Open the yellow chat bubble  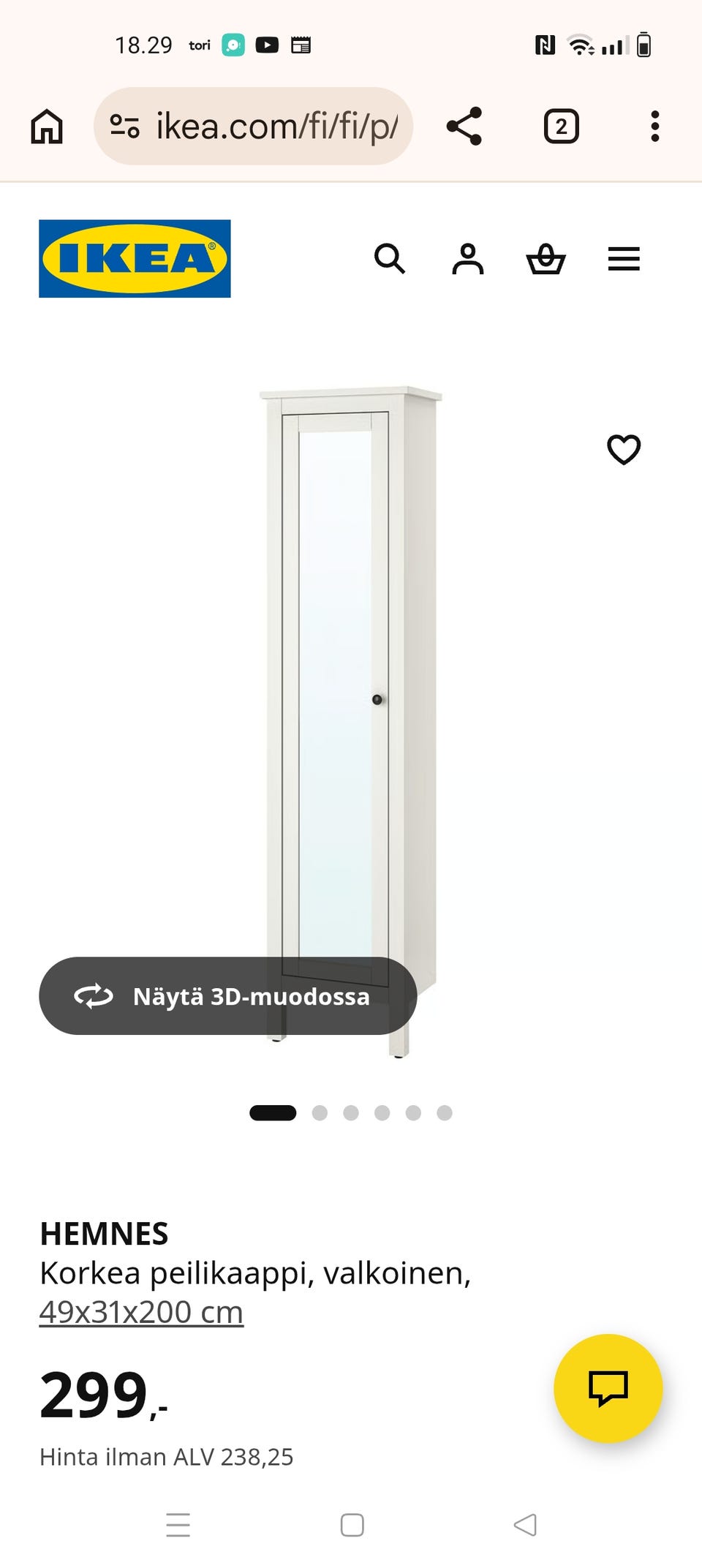click(608, 1387)
